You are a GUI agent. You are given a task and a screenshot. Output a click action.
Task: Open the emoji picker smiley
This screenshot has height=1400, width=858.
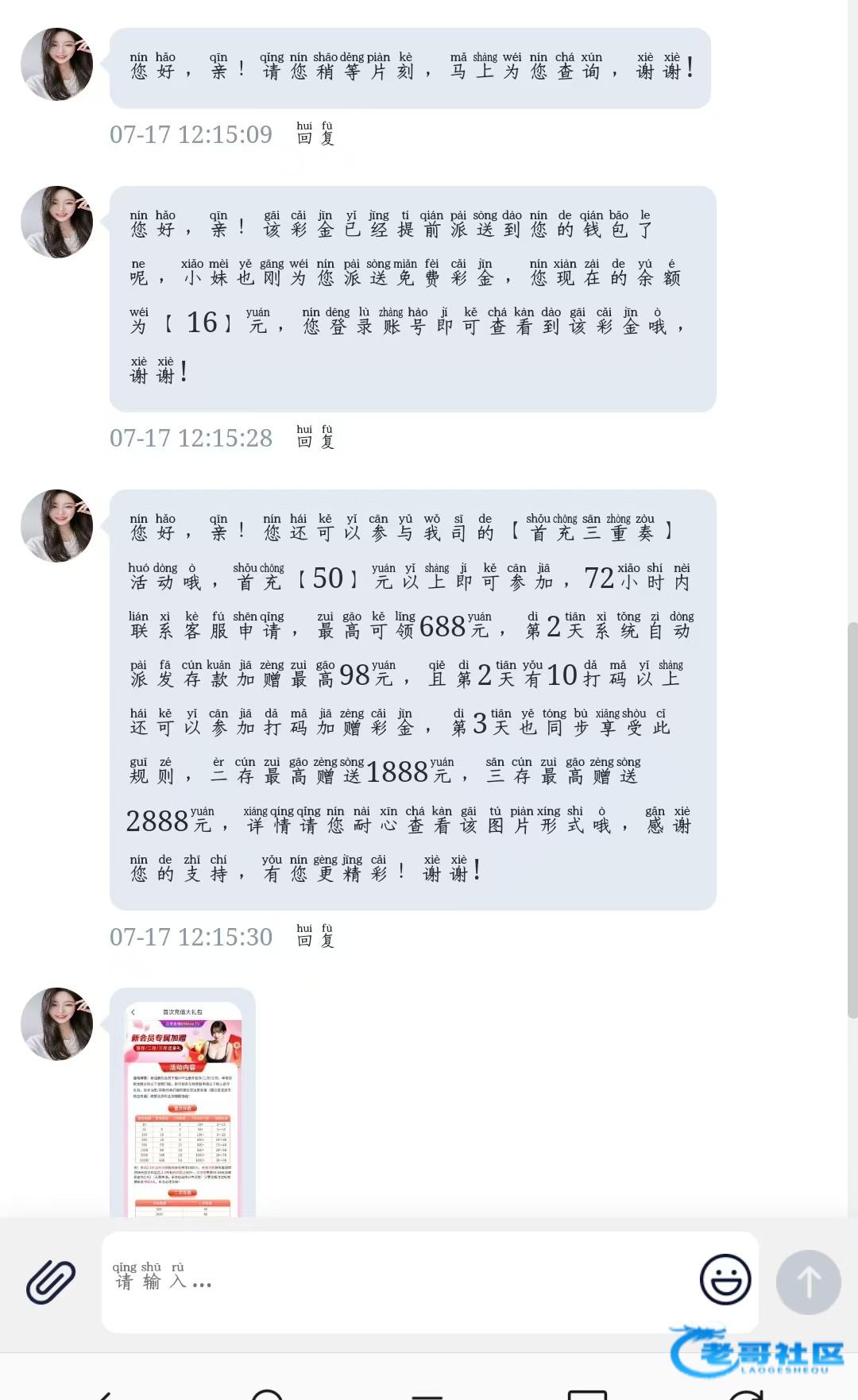725,1279
